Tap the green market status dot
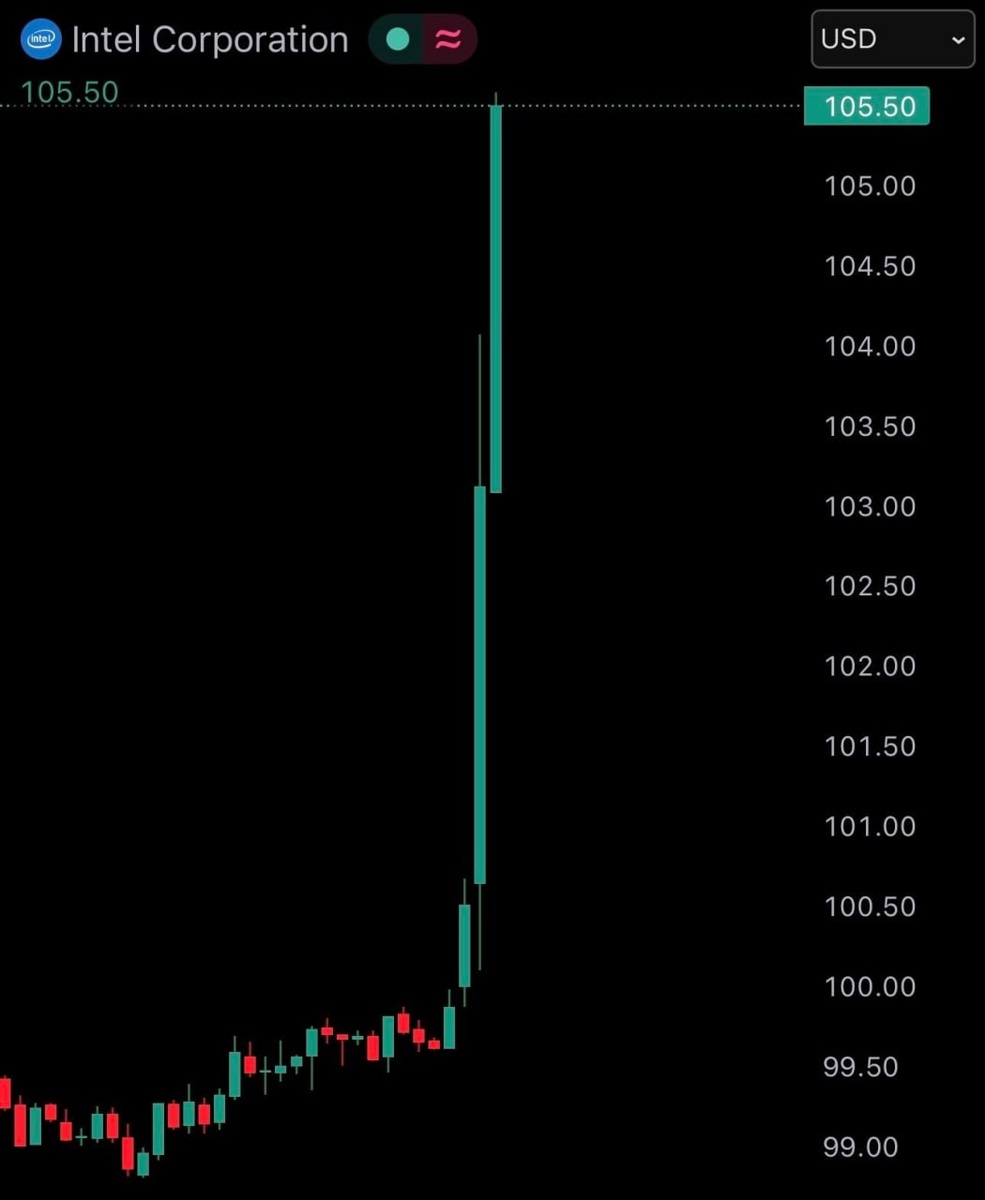The image size is (985, 1200). (x=397, y=40)
